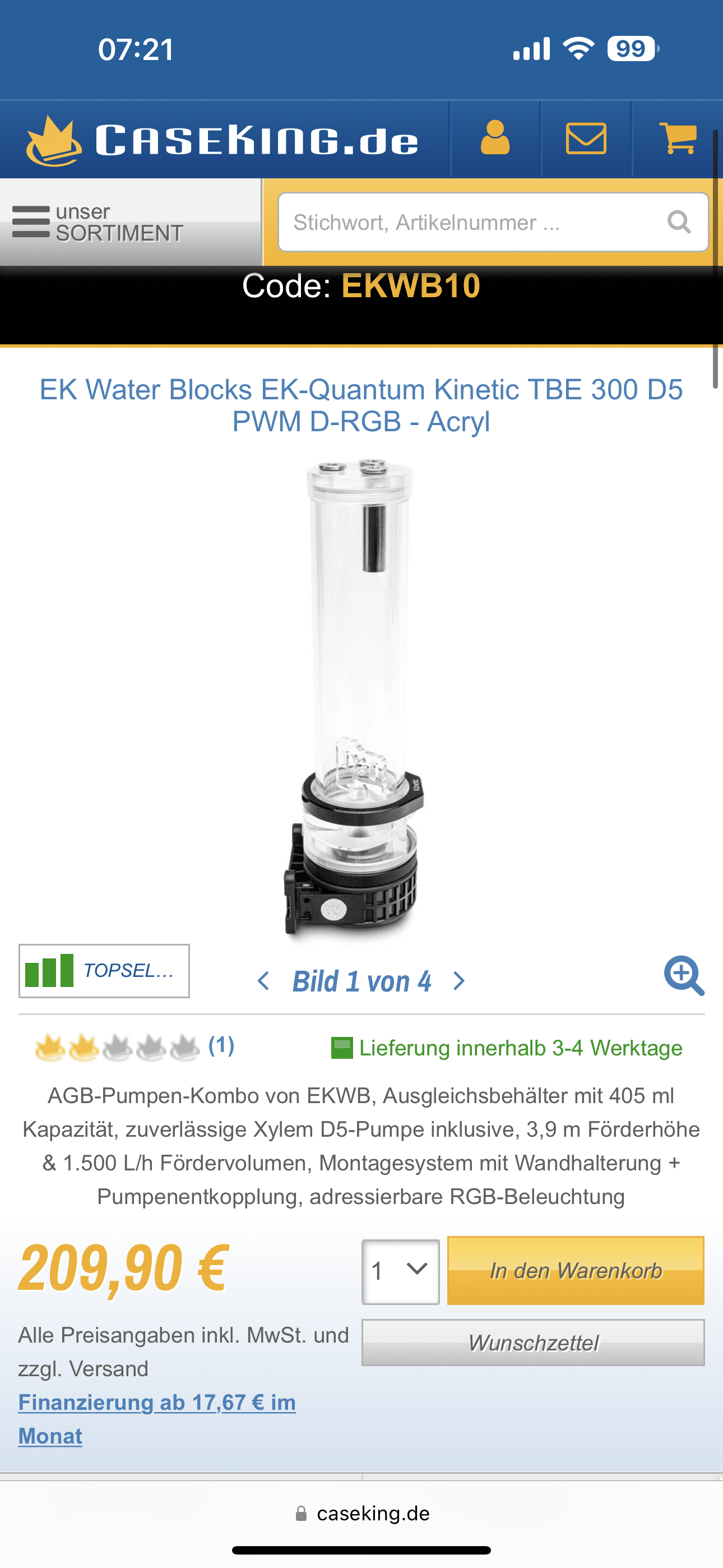Open the product title link
Image resolution: width=723 pixels, height=1568 pixels.
pos(361,405)
